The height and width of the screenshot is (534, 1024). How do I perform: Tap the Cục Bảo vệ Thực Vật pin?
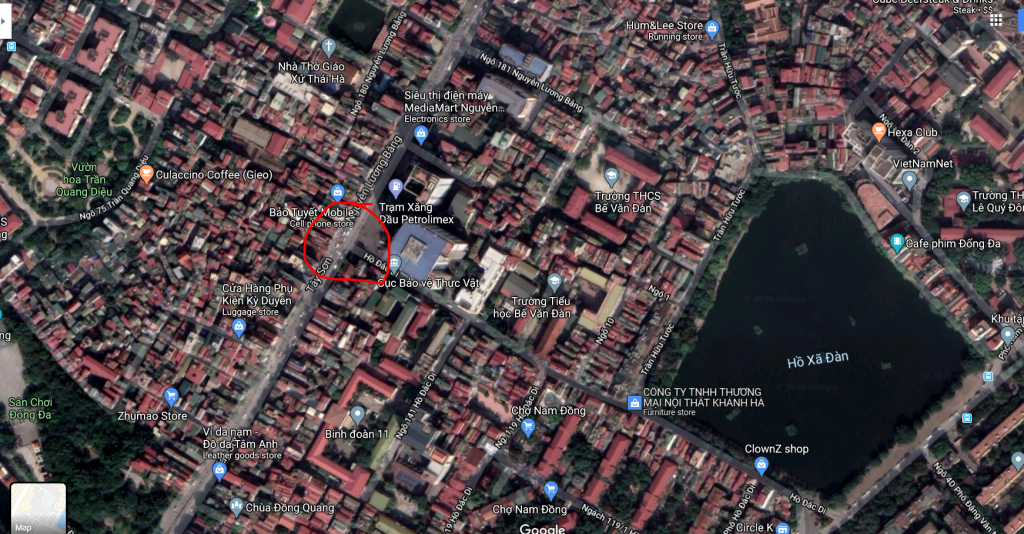tap(395, 264)
